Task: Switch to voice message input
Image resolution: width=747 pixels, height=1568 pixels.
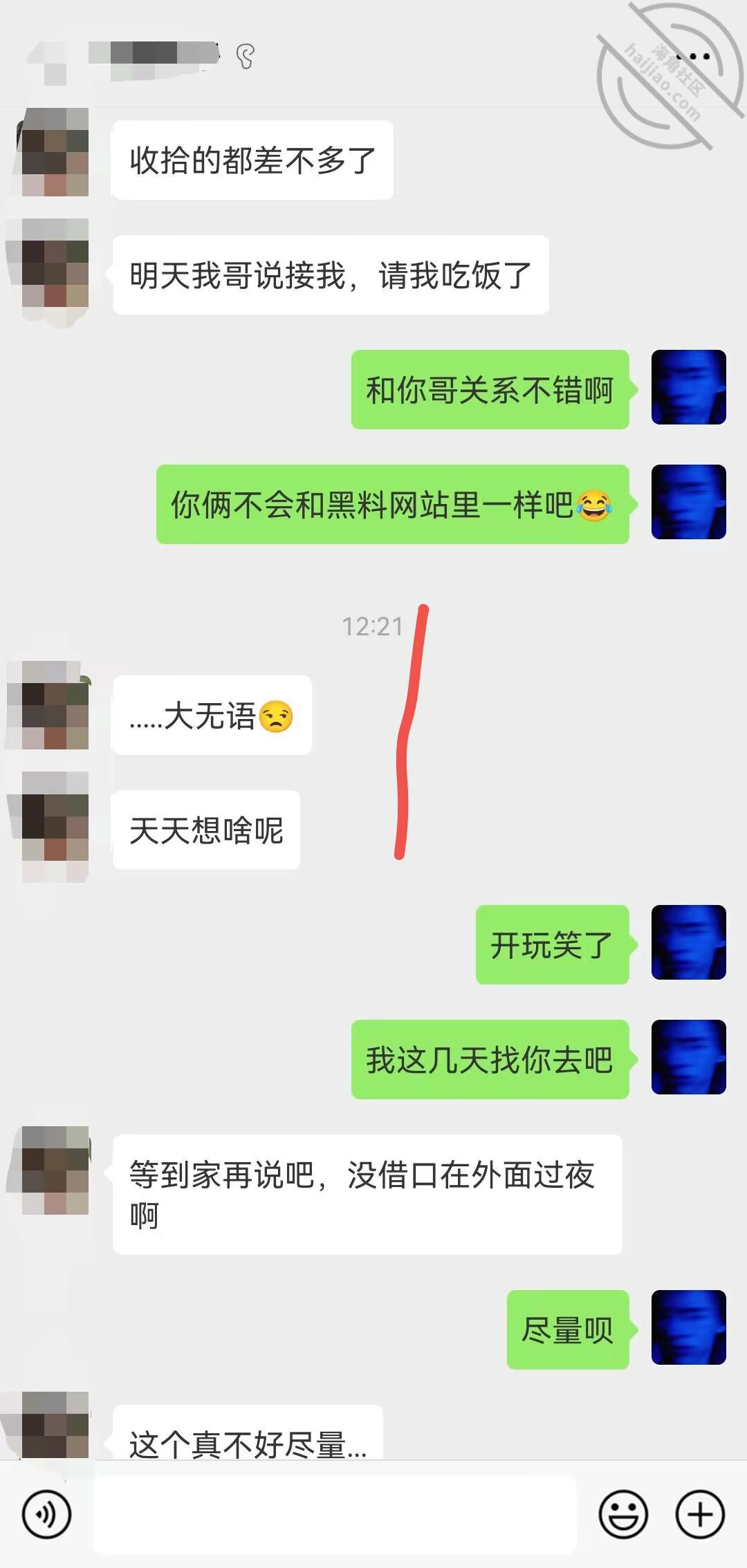Action: (46, 1514)
